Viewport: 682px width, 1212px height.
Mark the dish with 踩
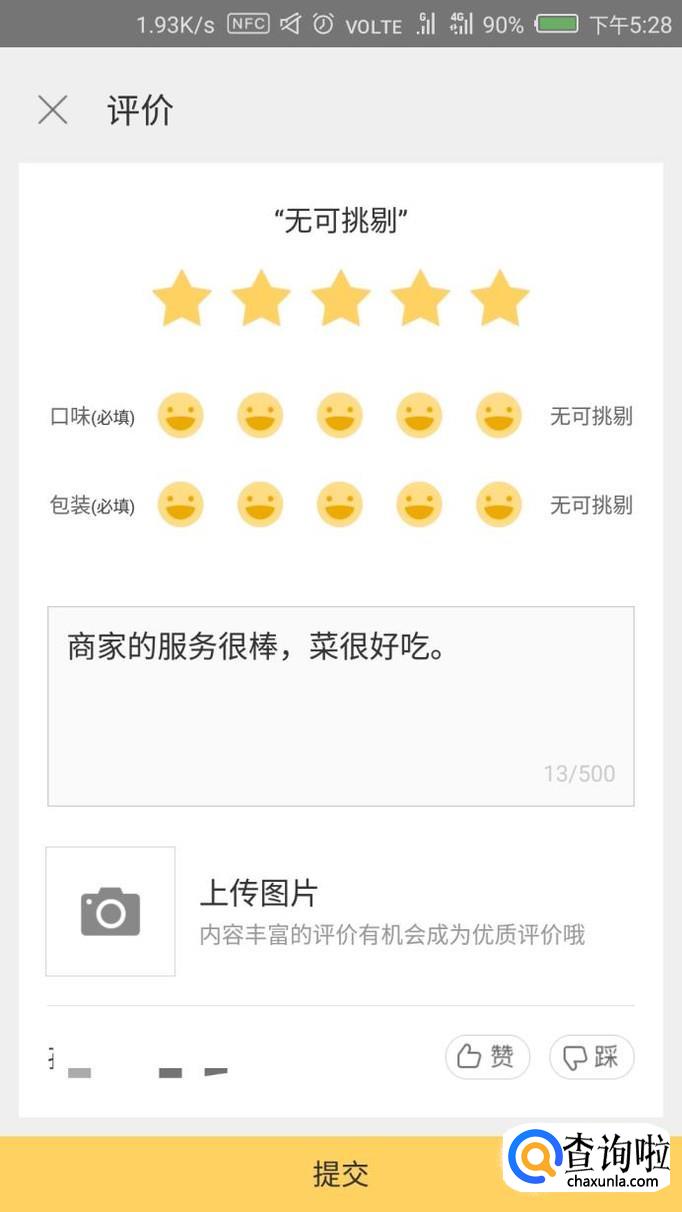[592, 1057]
